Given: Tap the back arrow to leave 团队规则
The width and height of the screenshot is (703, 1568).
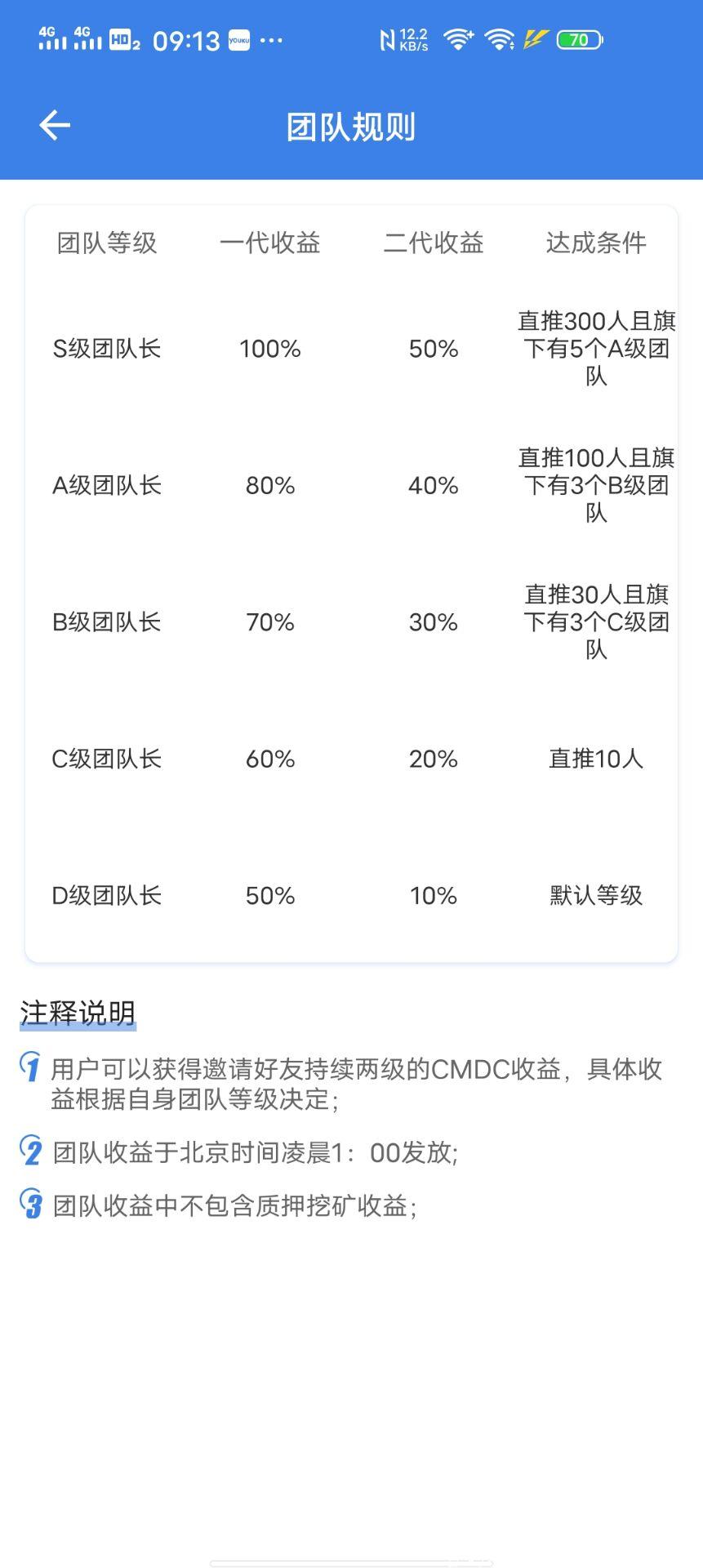Looking at the screenshot, I should 53,124.
